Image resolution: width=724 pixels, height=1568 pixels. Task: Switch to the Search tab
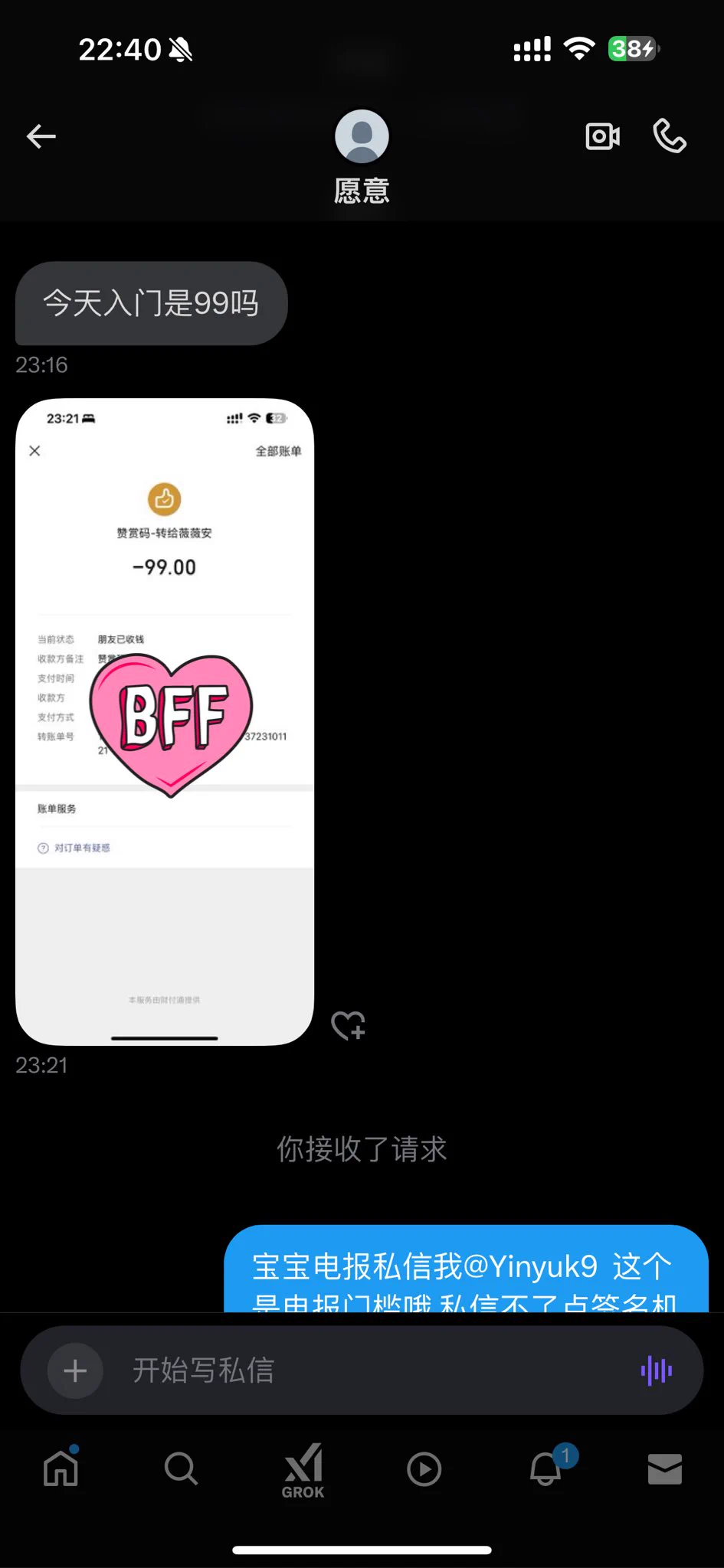point(182,1468)
